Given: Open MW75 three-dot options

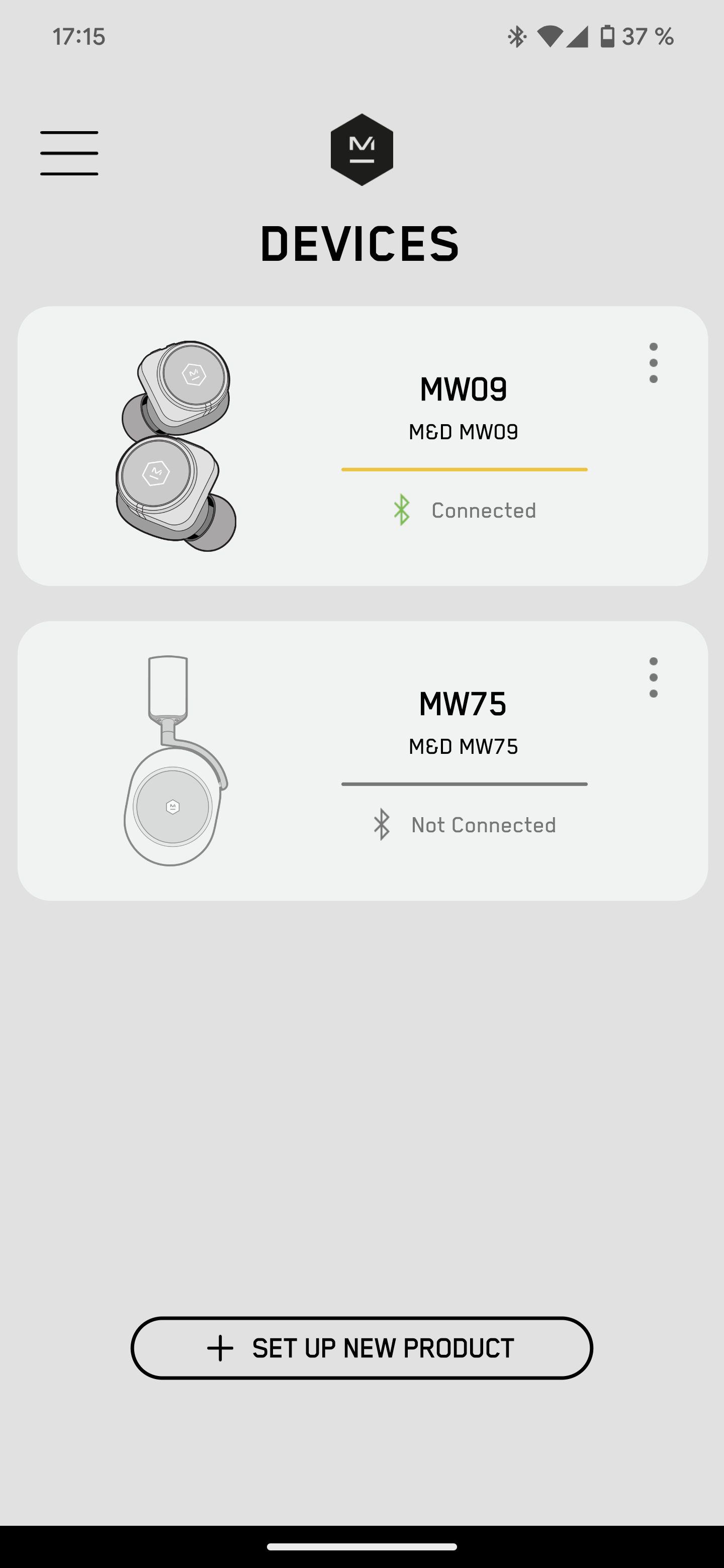Looking at the screenshot, I should (x=654, y=677).
